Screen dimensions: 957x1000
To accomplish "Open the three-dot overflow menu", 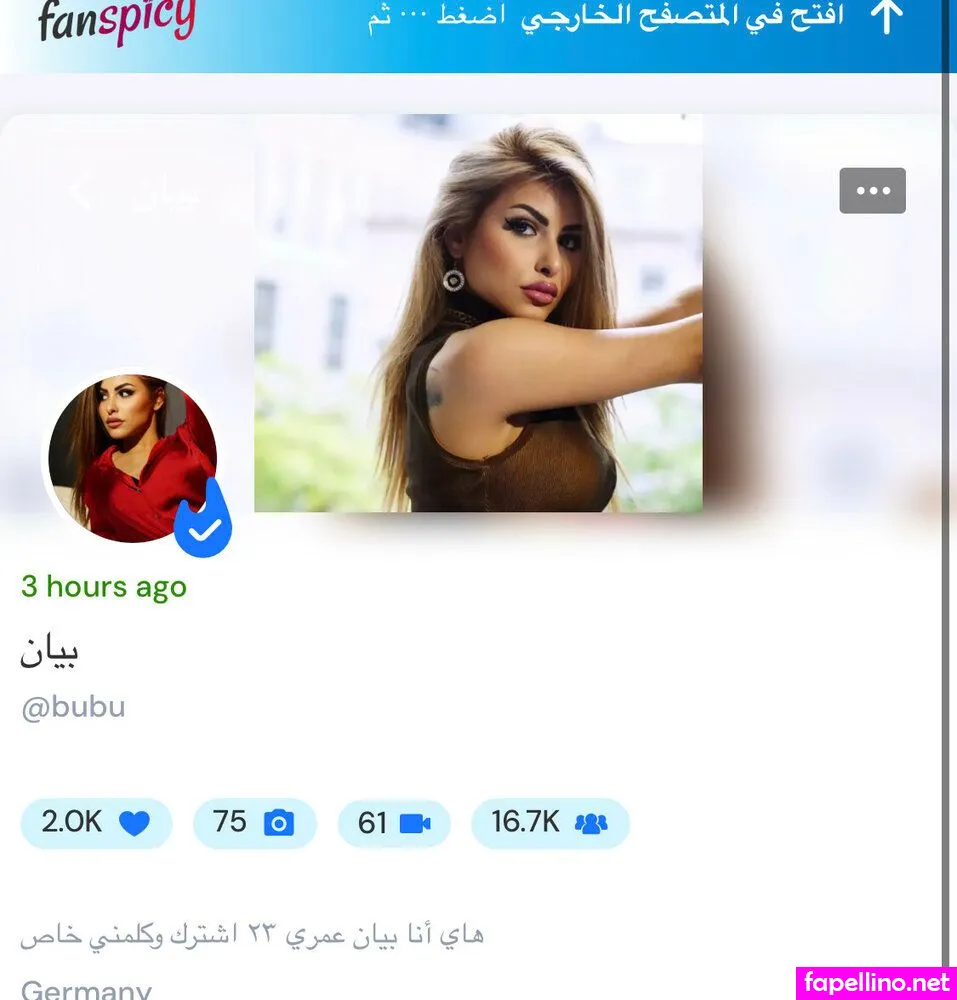I will click(872, 191).
